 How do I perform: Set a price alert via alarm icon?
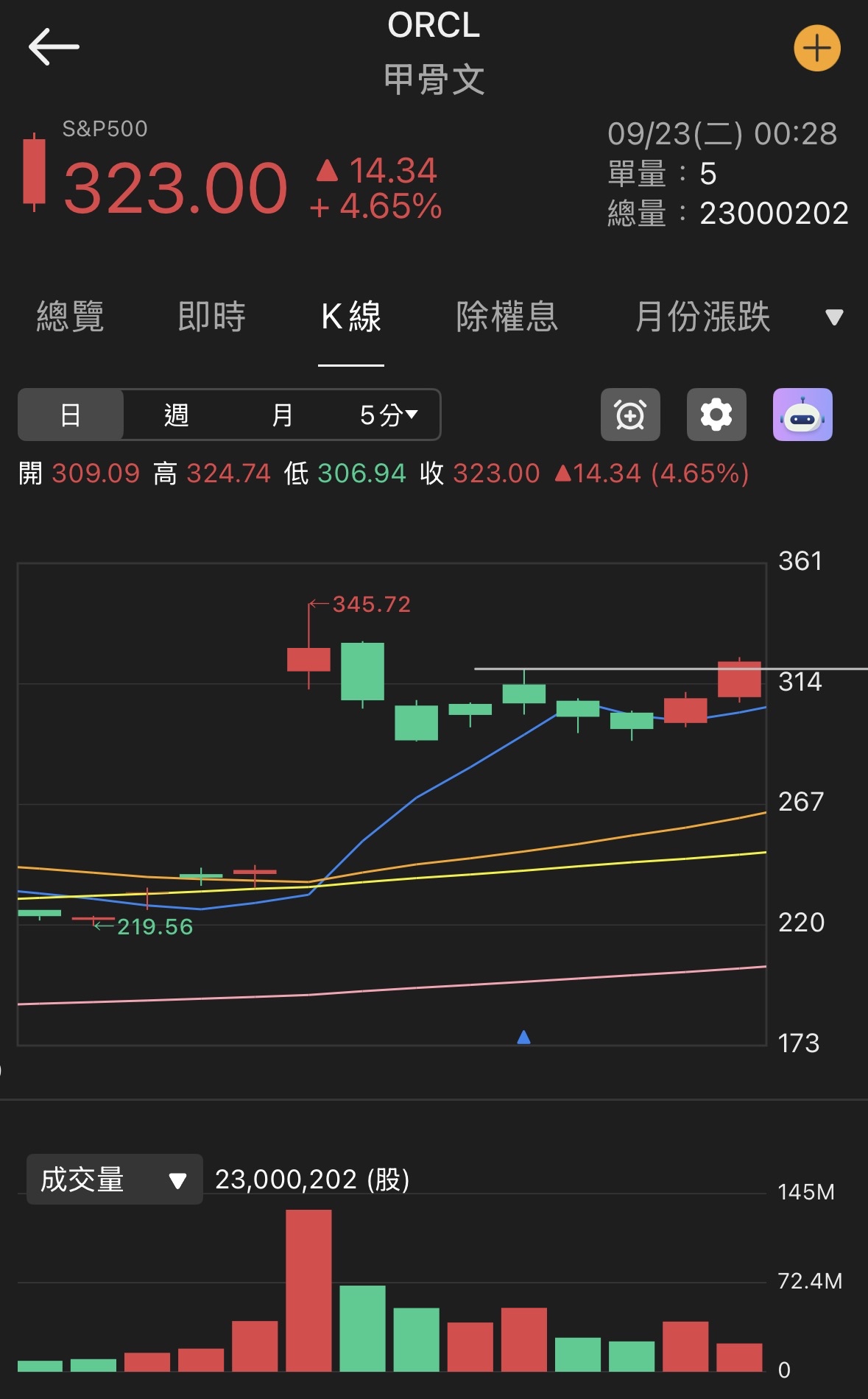pos(630,415)
